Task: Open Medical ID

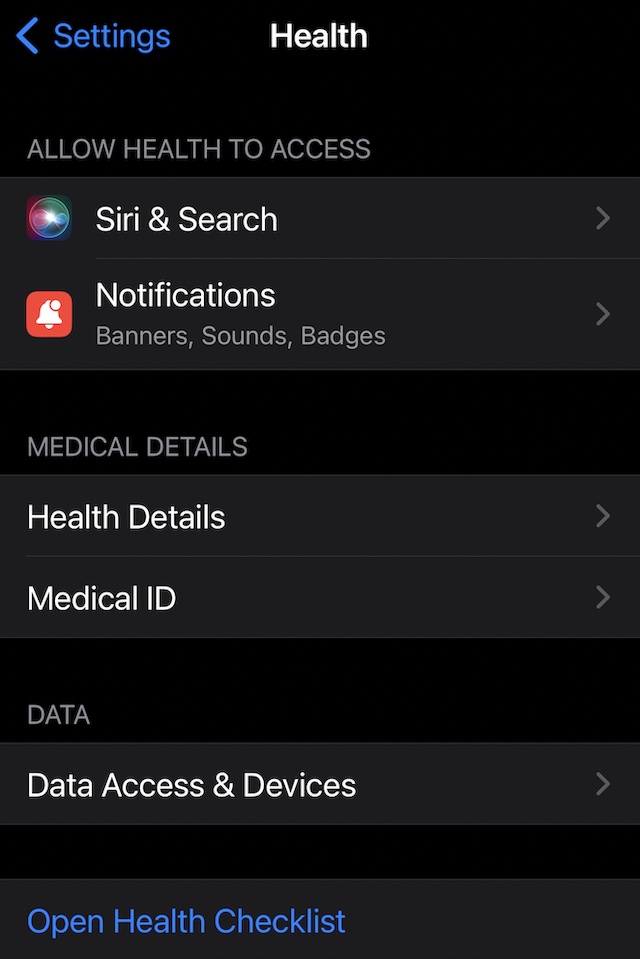Action: 319,598
